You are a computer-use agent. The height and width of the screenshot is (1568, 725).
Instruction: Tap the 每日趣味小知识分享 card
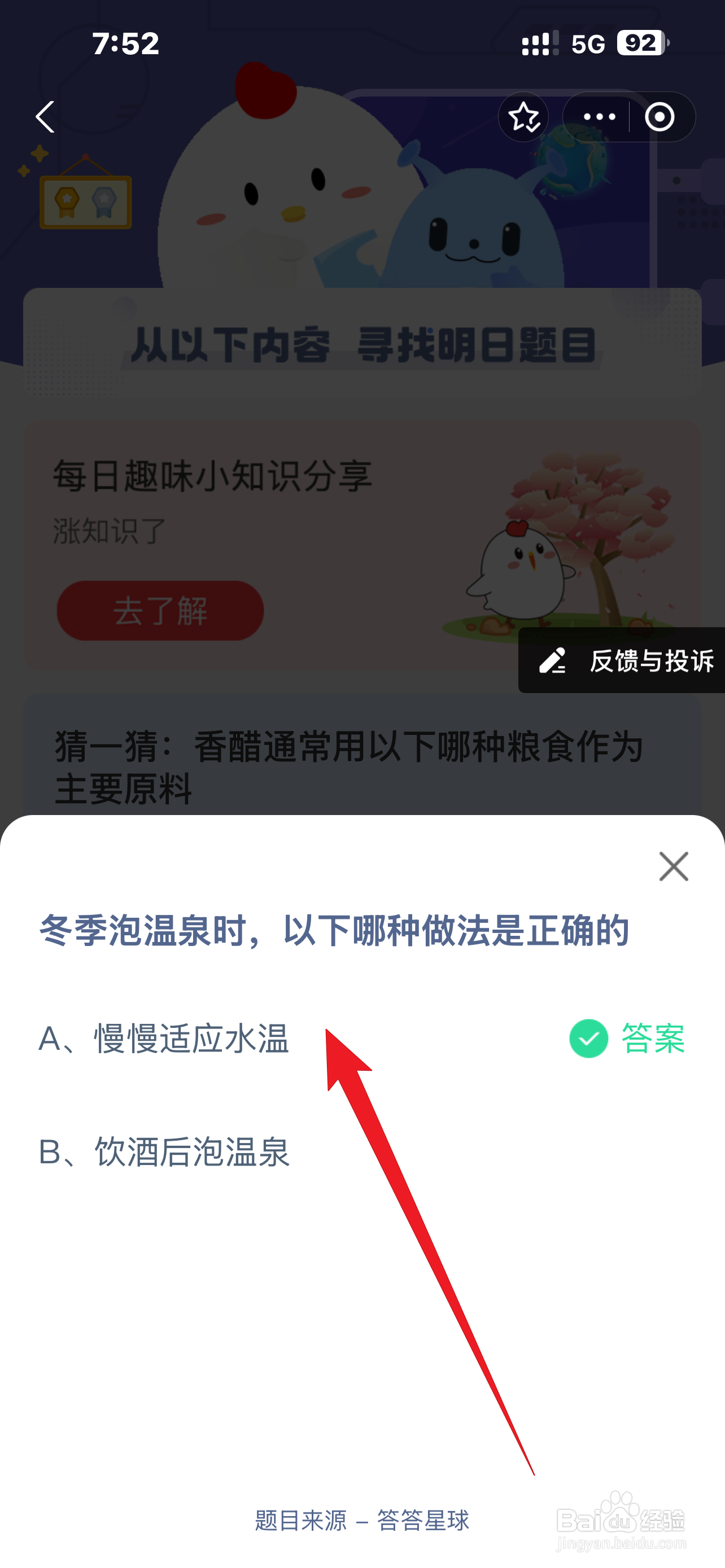coord(213,478)
